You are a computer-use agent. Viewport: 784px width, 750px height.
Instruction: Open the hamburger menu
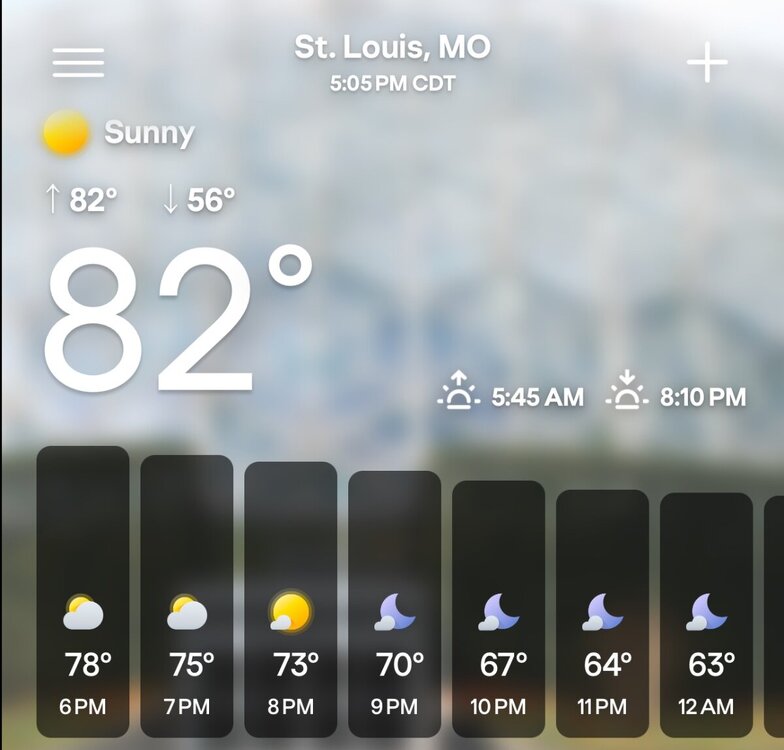(x=78, y=62)
